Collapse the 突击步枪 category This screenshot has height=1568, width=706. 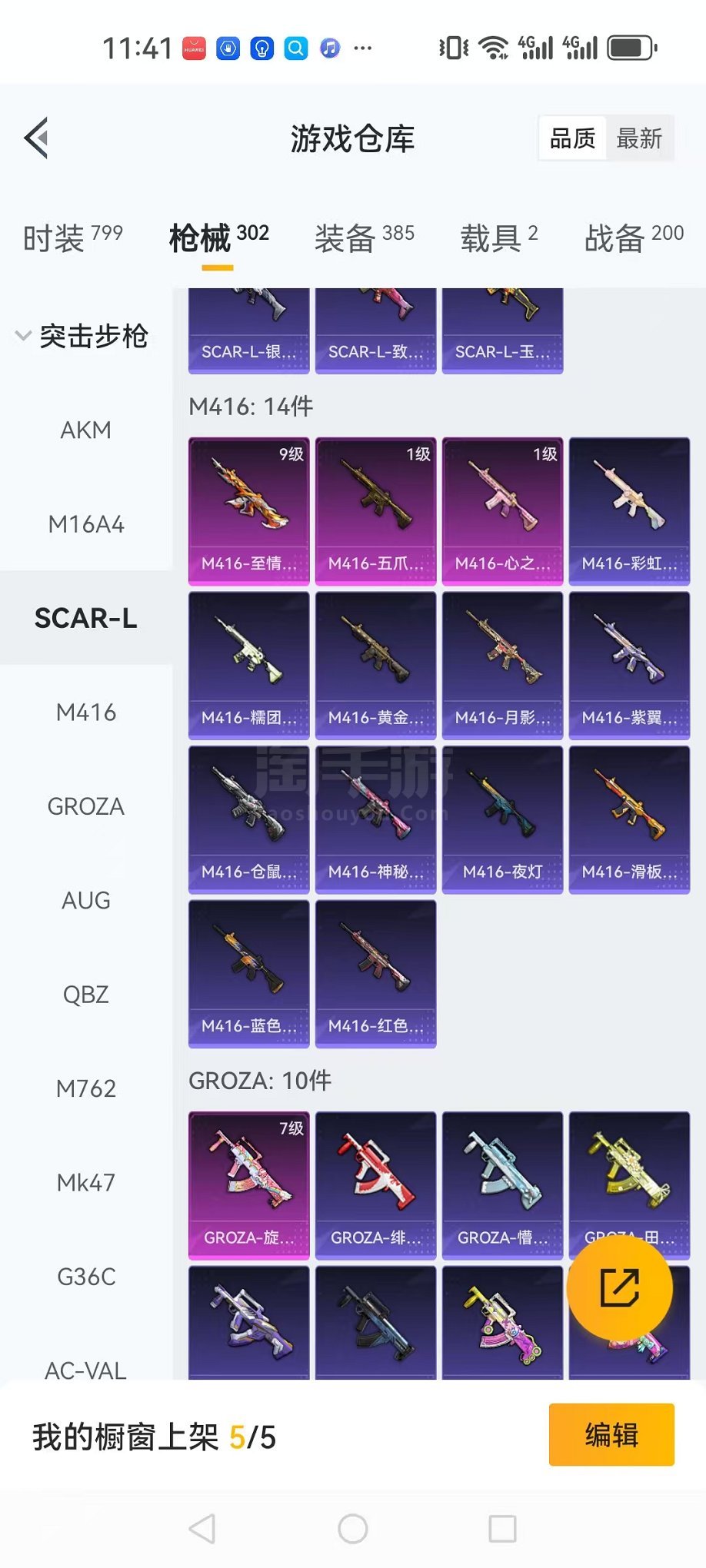pos(82,336)
